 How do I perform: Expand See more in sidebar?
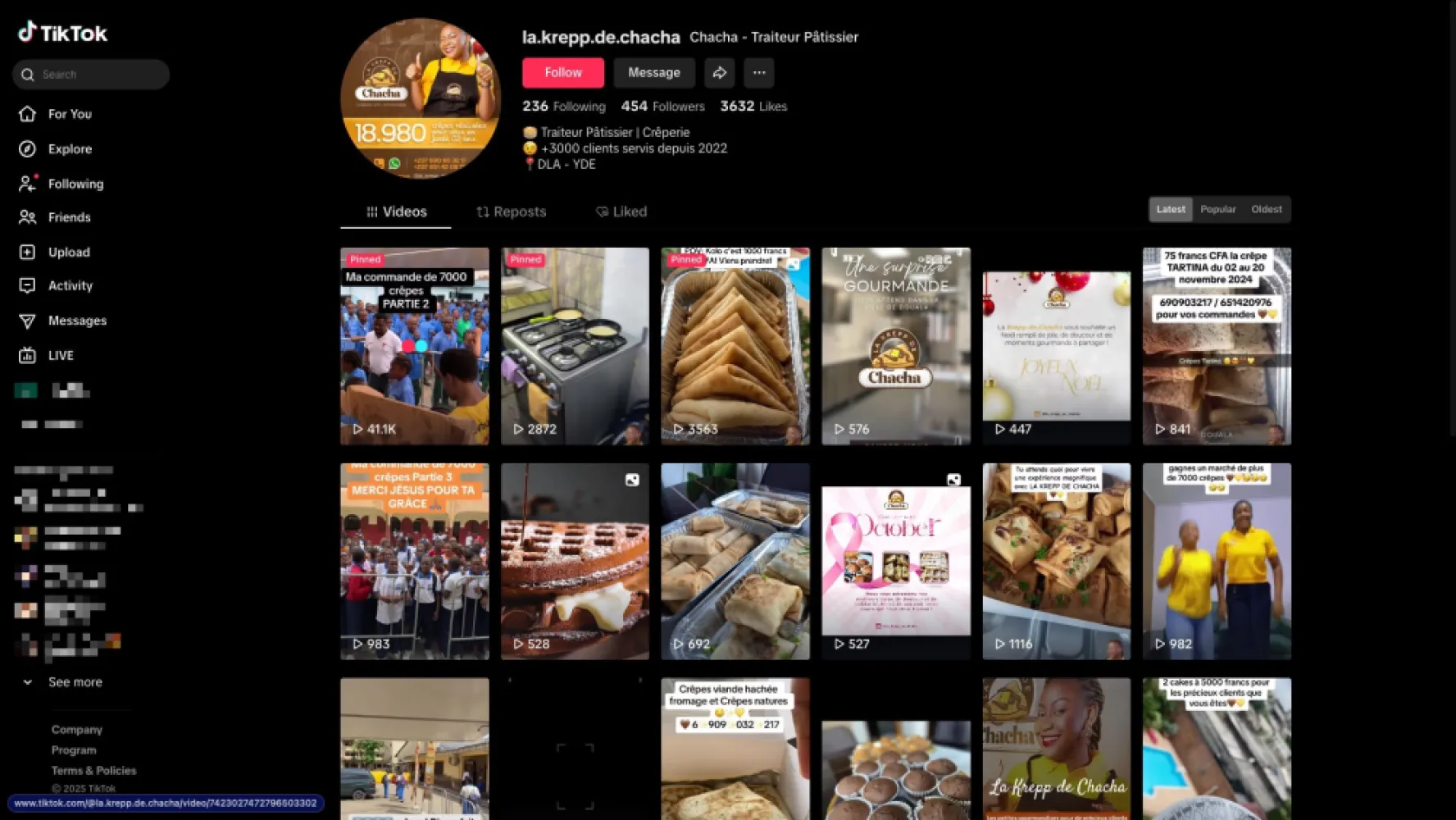[x=75, y=682]
